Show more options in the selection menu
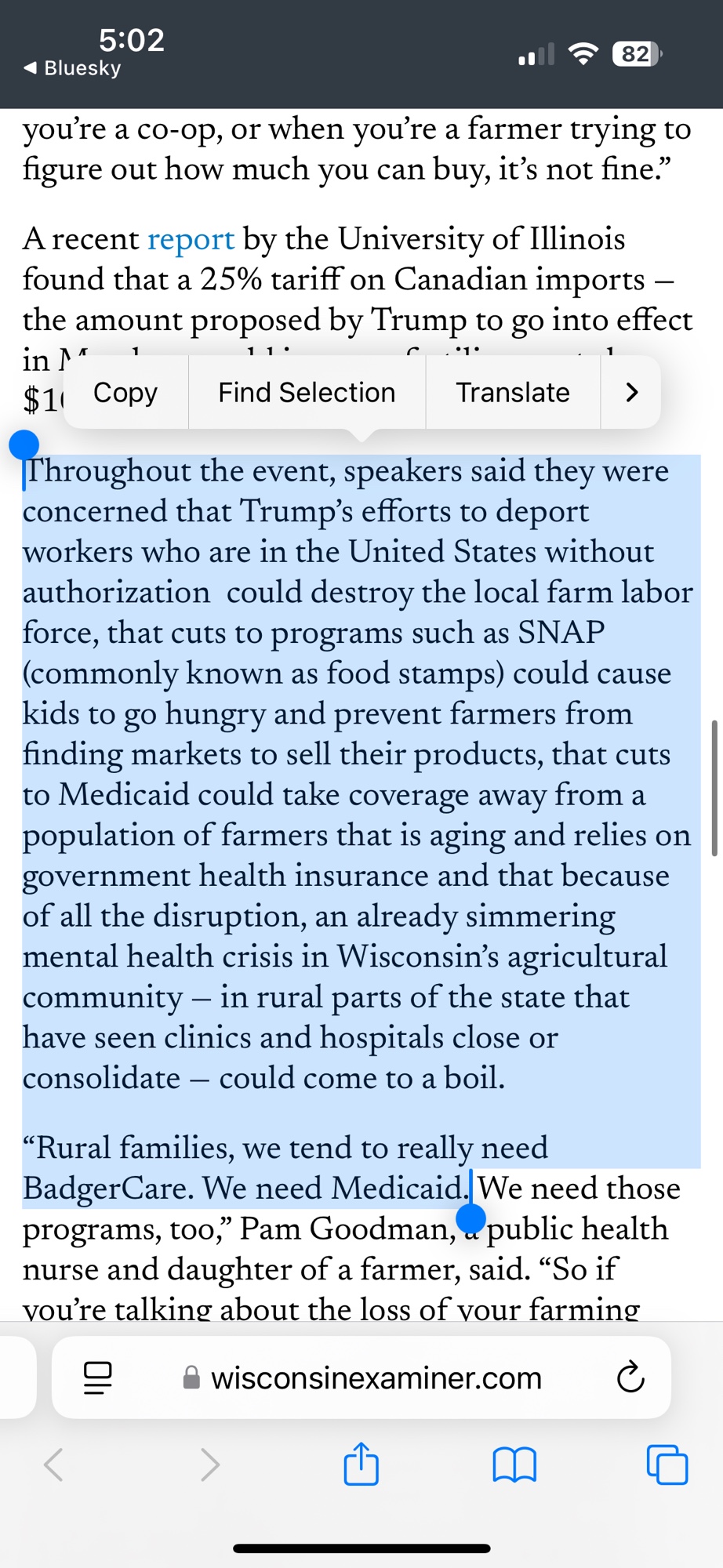 pyautogui.click(x=631, y=392)
